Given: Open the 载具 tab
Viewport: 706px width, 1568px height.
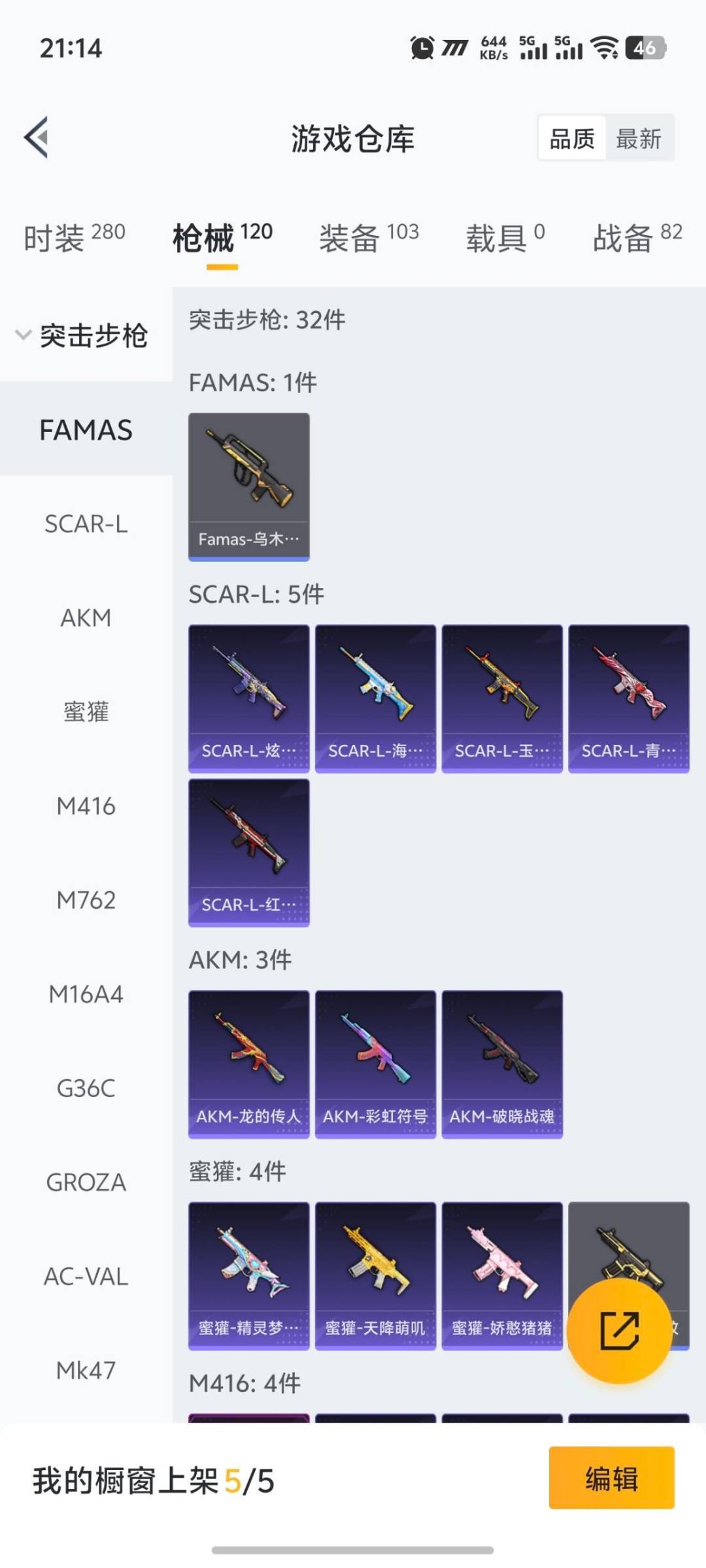Looking at the screenshot, I should [505, 237].
